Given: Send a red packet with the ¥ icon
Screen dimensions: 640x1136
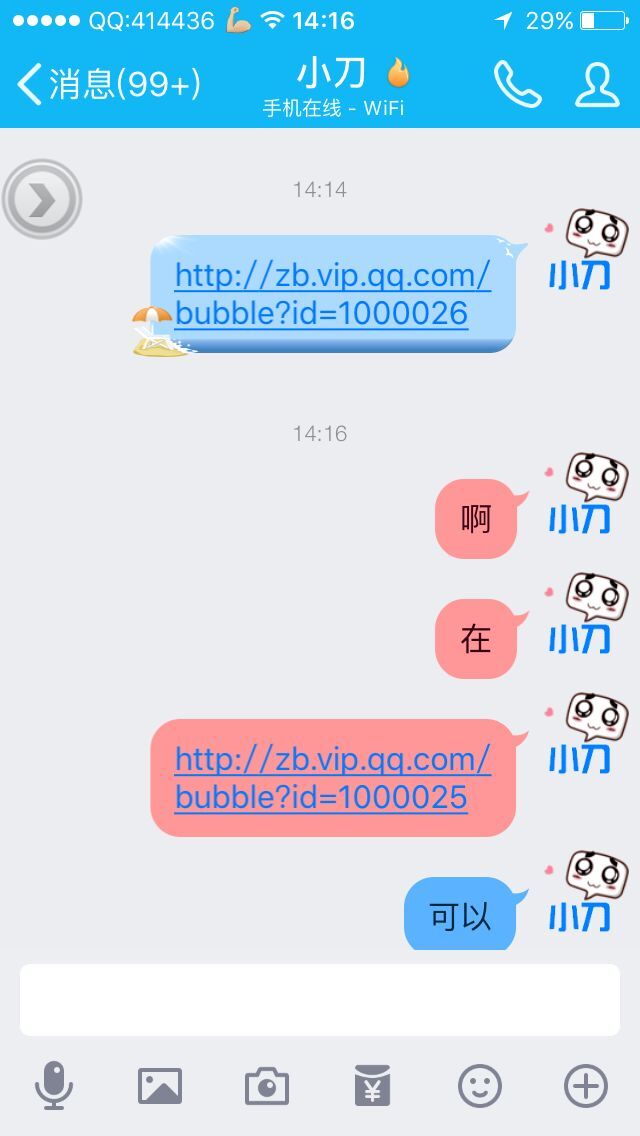Looking at the screenshot, I should point(373,1086).
